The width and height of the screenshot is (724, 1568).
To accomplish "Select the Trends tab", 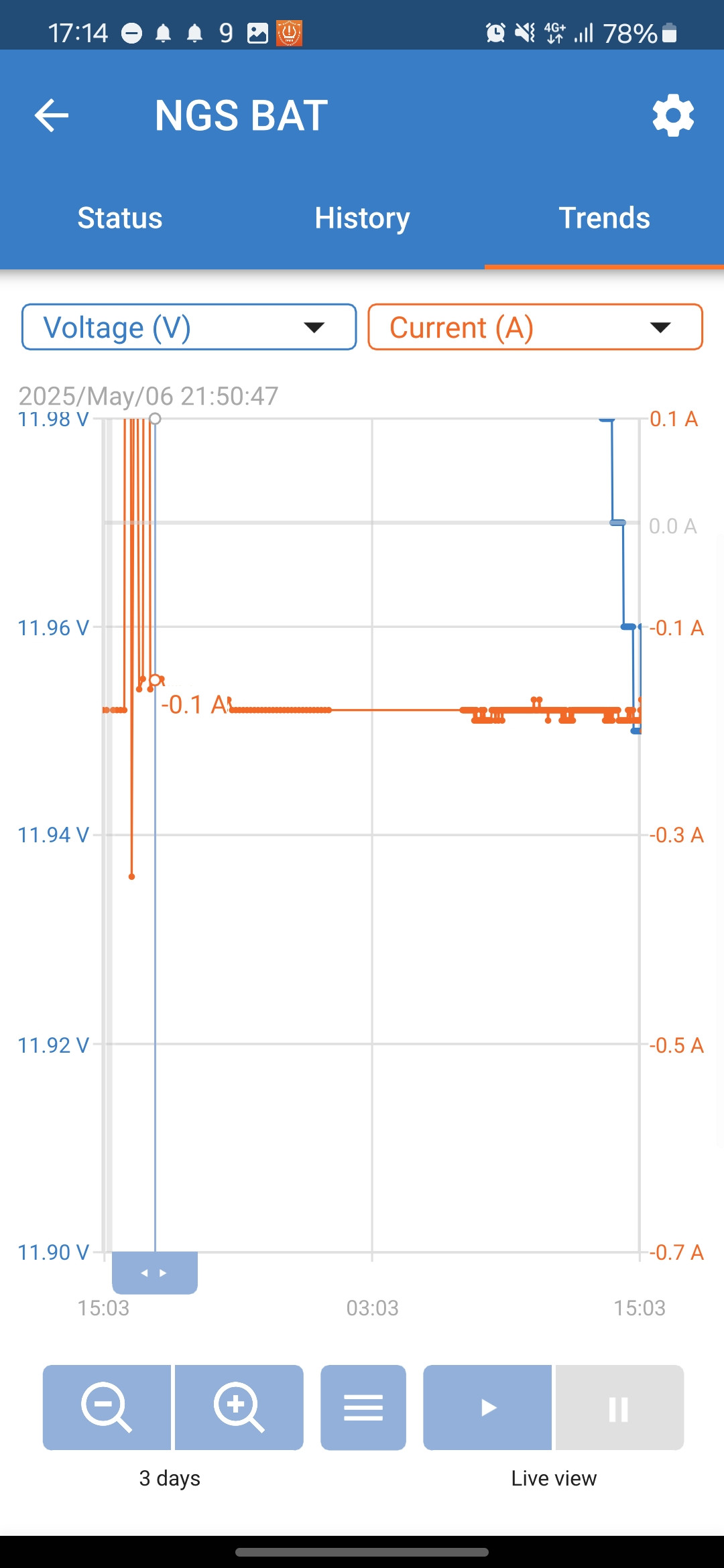I will pyautogui.click(x=604, y=218).
